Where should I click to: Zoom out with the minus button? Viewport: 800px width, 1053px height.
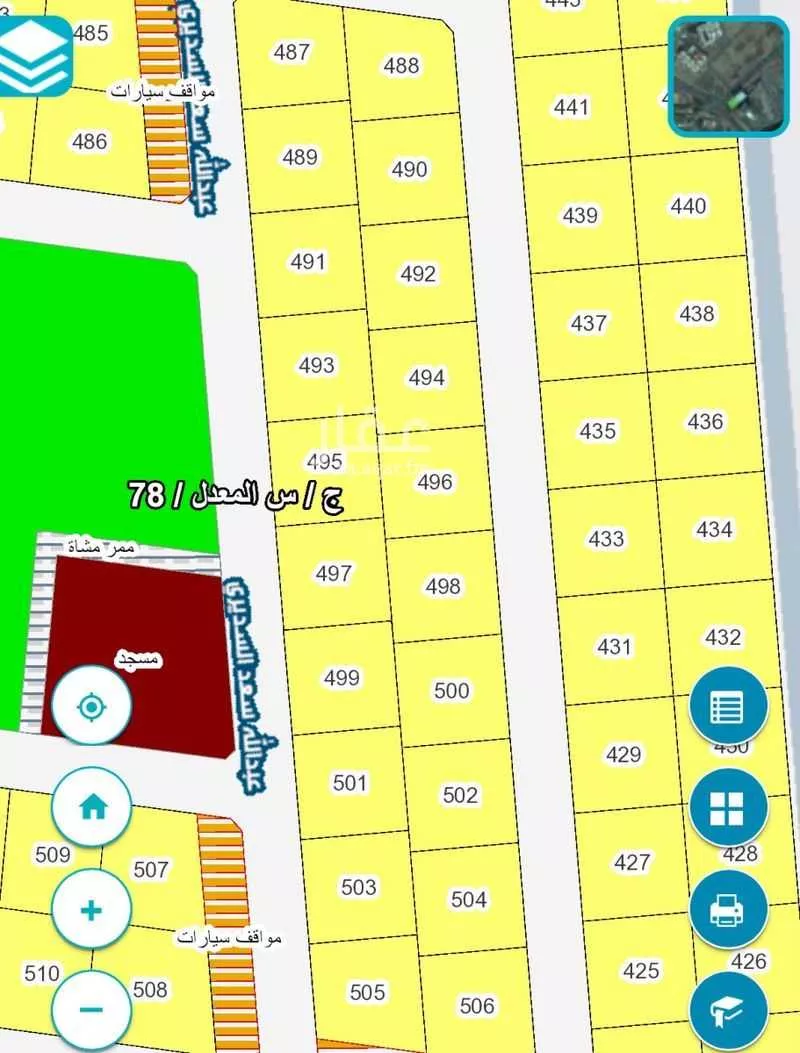91,1008
